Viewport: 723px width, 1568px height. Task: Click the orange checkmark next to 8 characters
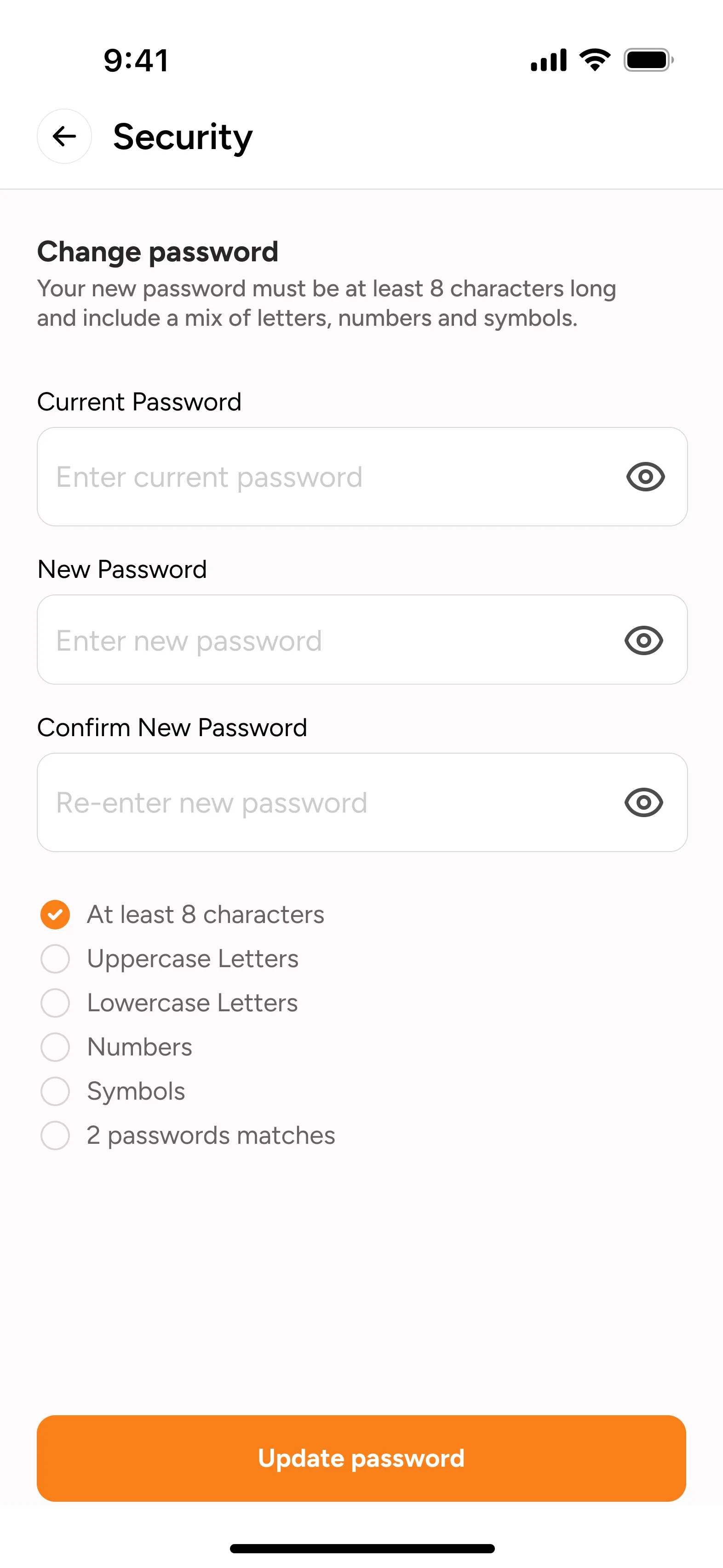click(x=55, y=914)
